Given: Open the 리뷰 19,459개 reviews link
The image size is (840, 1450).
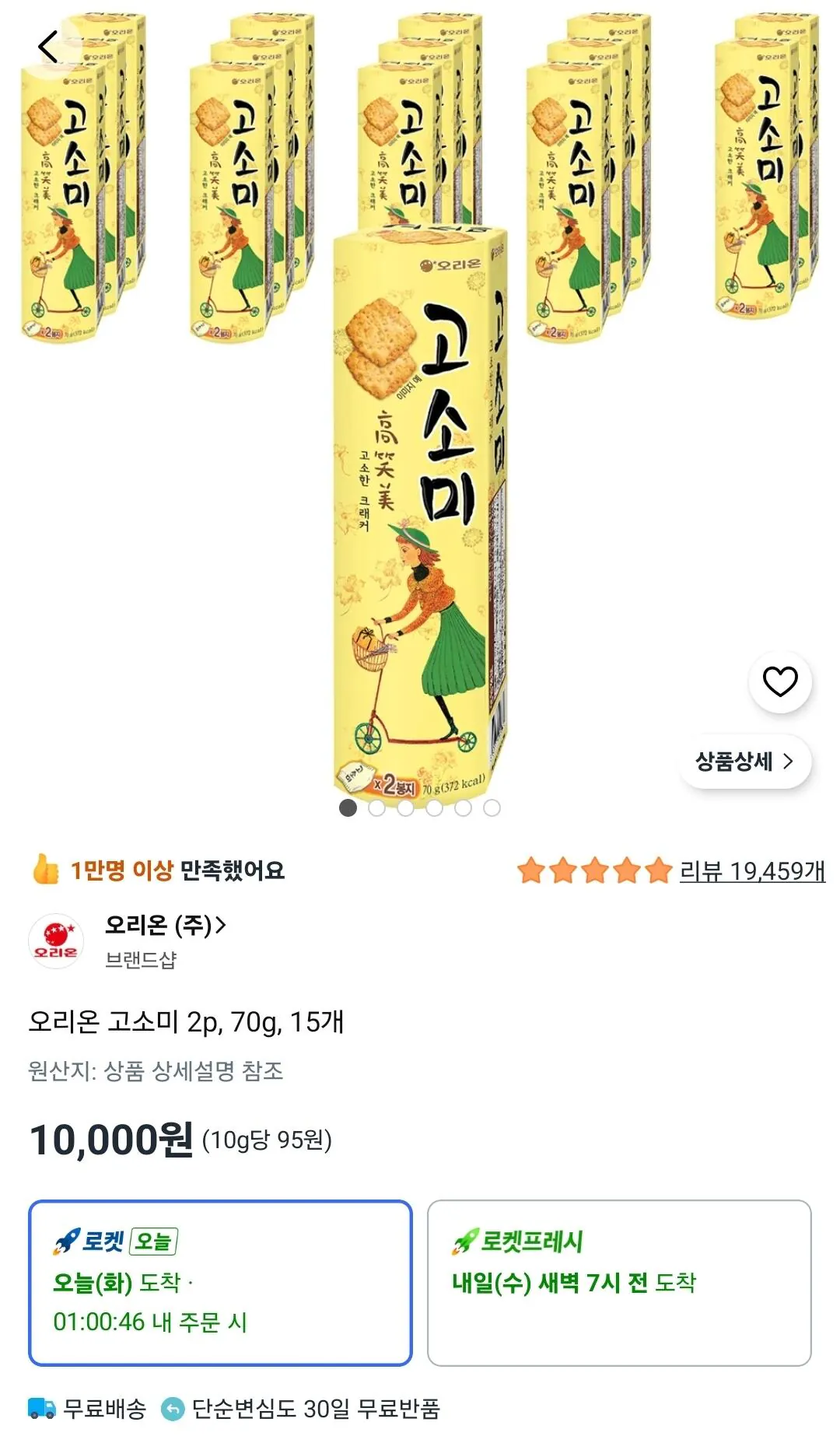Looking at the screenshot, I should [x=752, y=870].
